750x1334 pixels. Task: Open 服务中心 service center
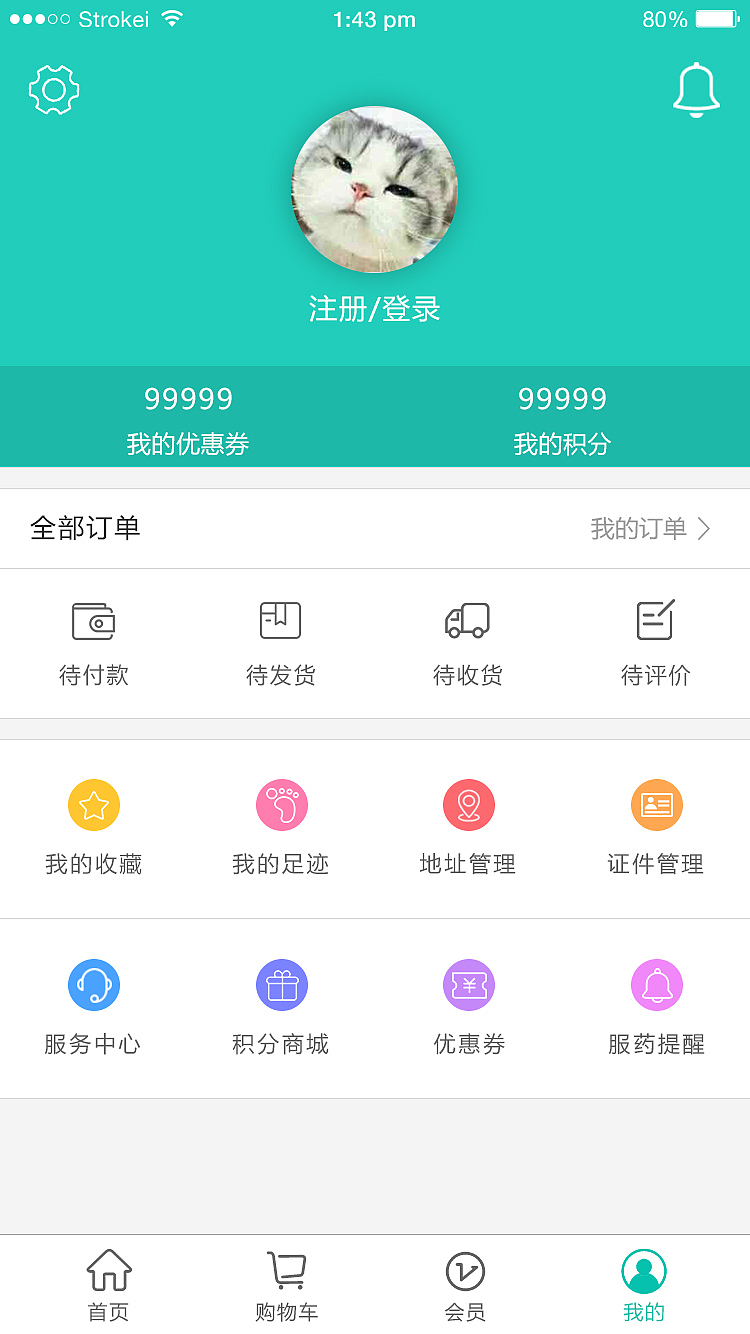94,1008
